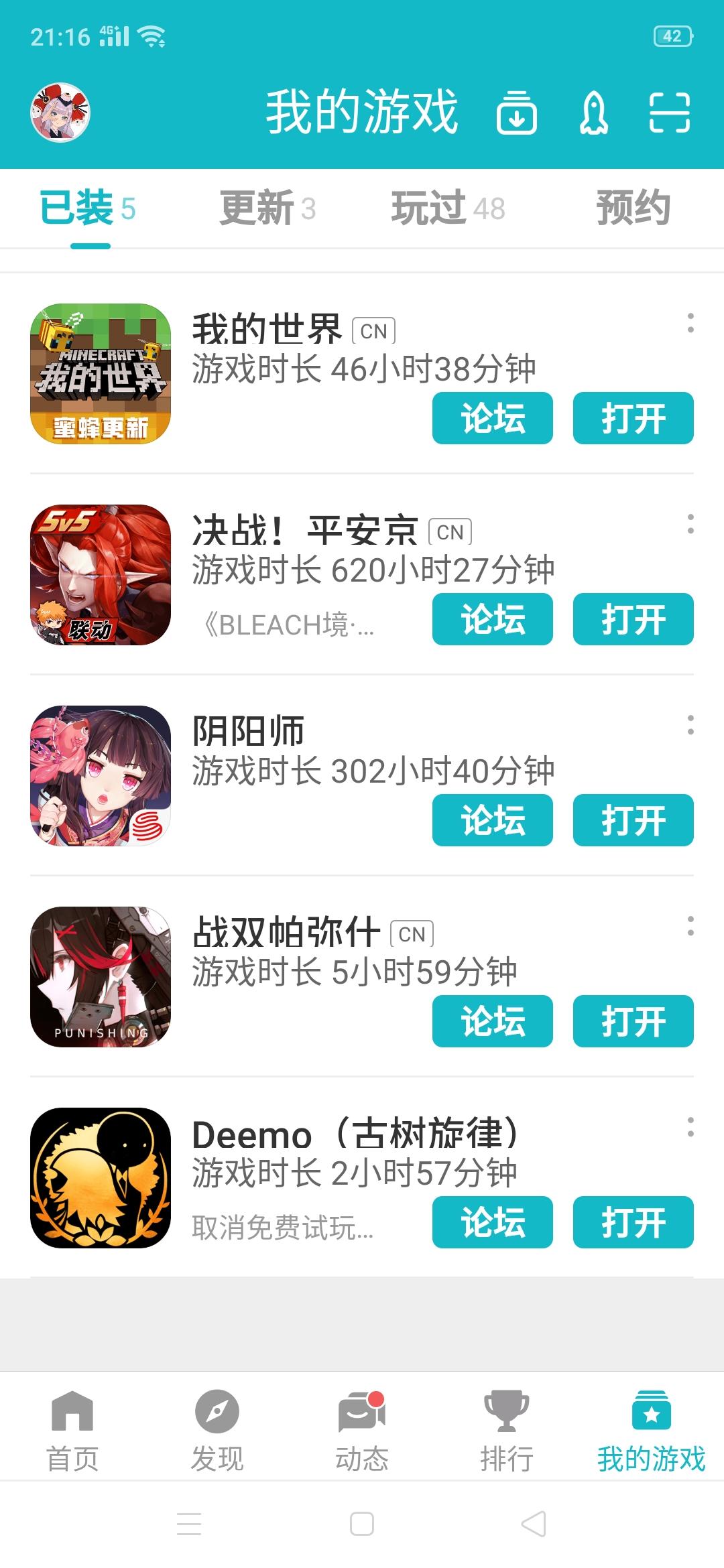Open the download manager icon in the top bar
724x1568 pixels.
pos(518,114)
